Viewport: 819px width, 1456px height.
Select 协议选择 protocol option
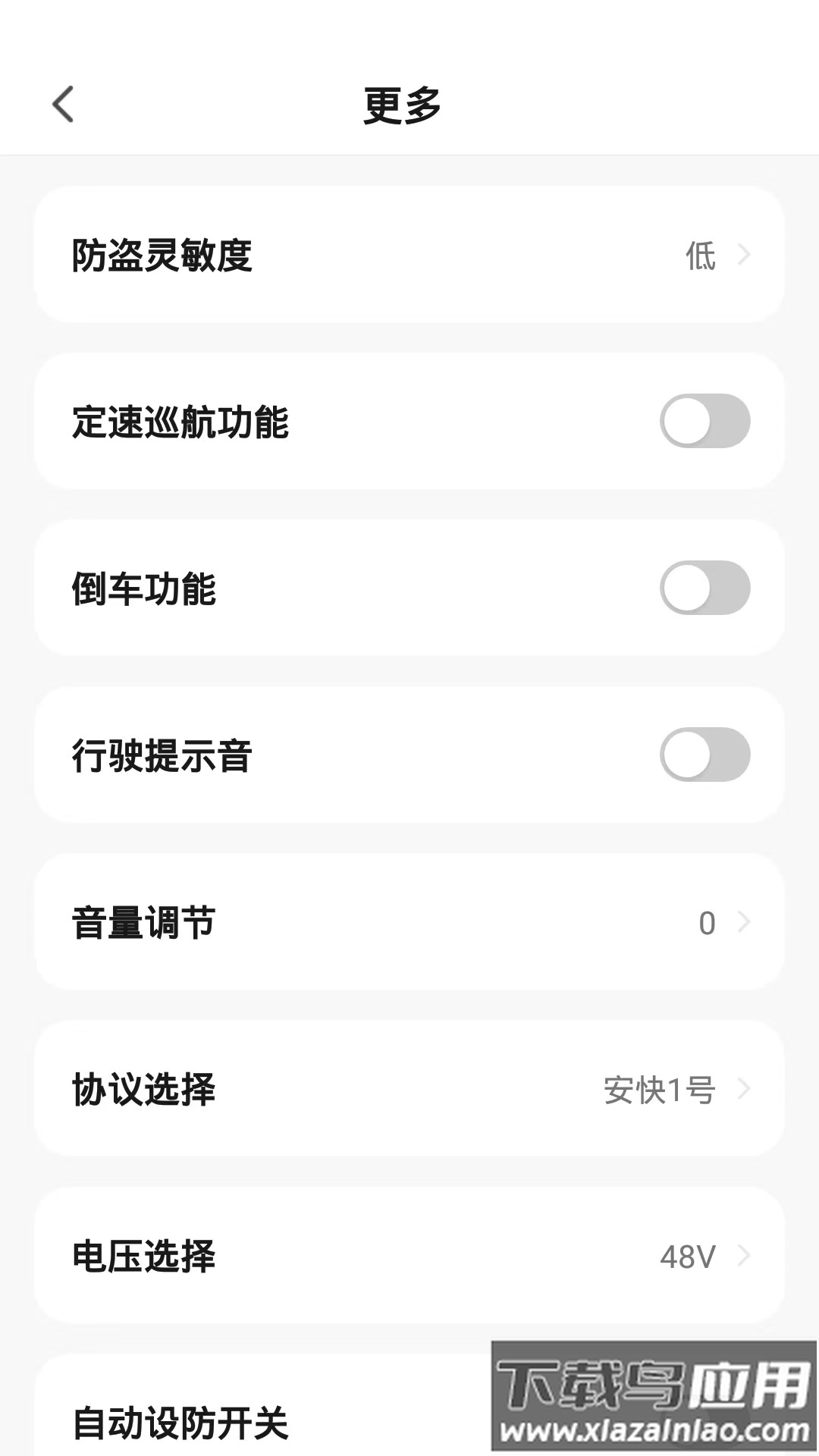pyautogui.click(x=409, y=1089)
